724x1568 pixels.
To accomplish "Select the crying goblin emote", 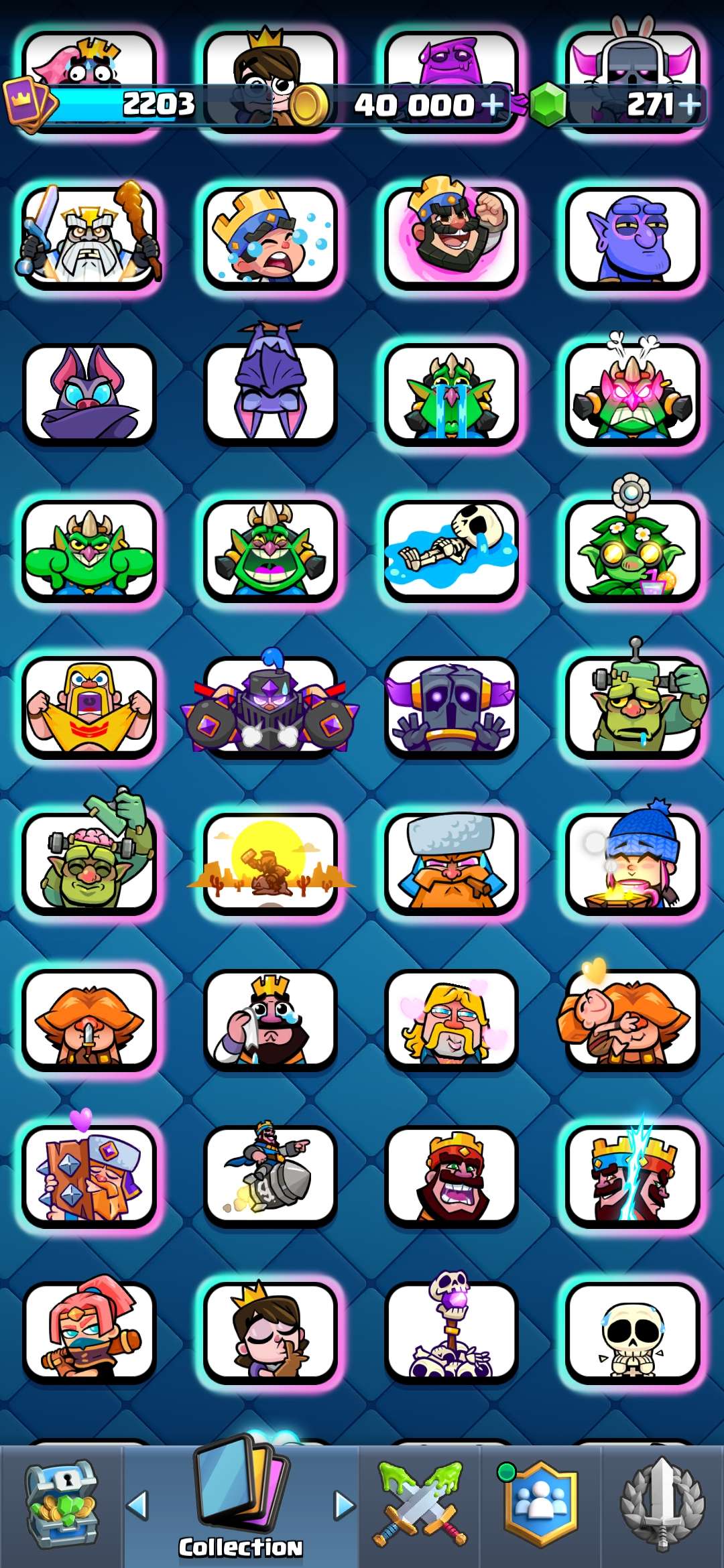I will [x=451, y=395].
